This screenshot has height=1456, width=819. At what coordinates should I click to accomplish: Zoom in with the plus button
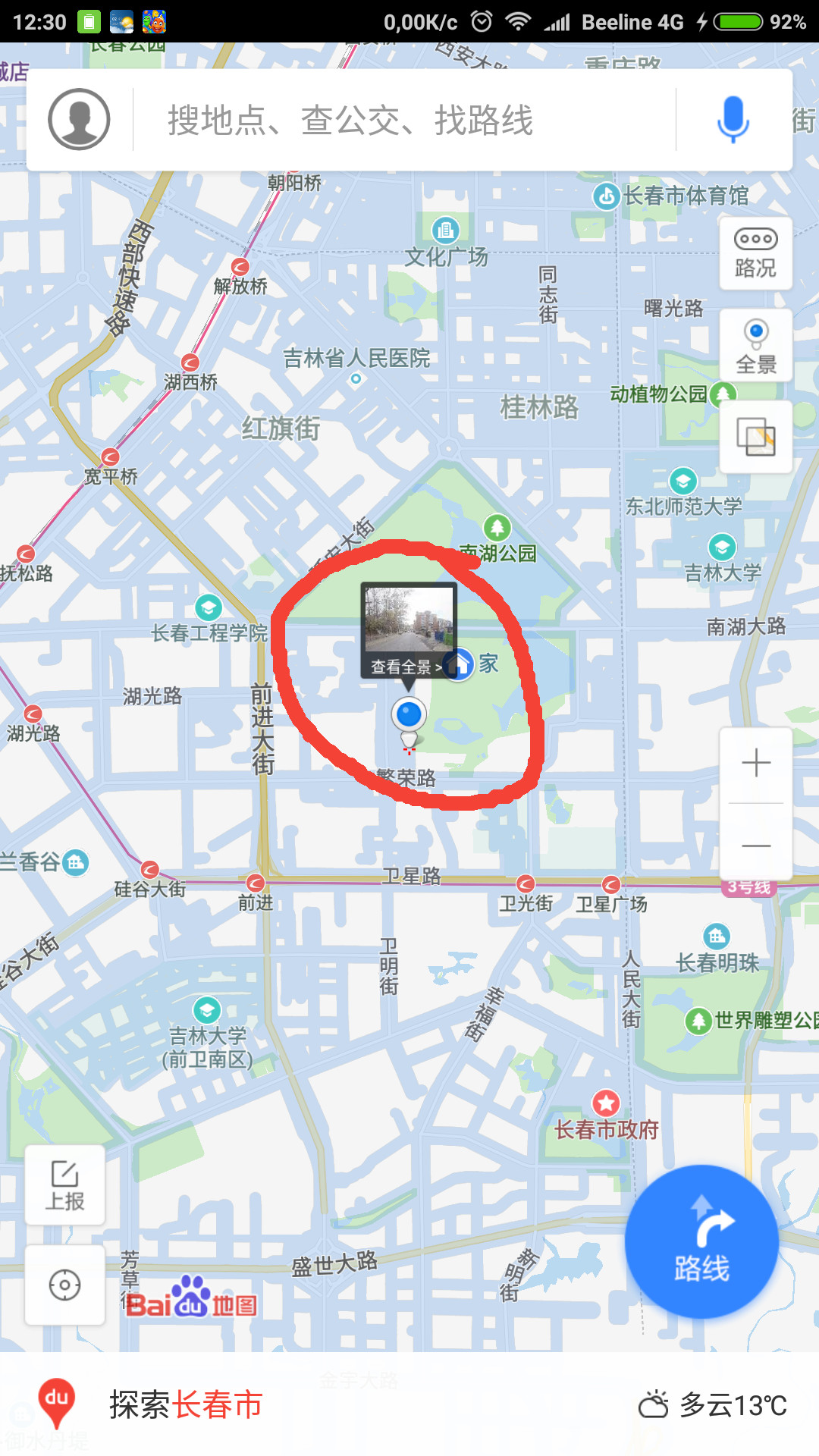(756, 763)
